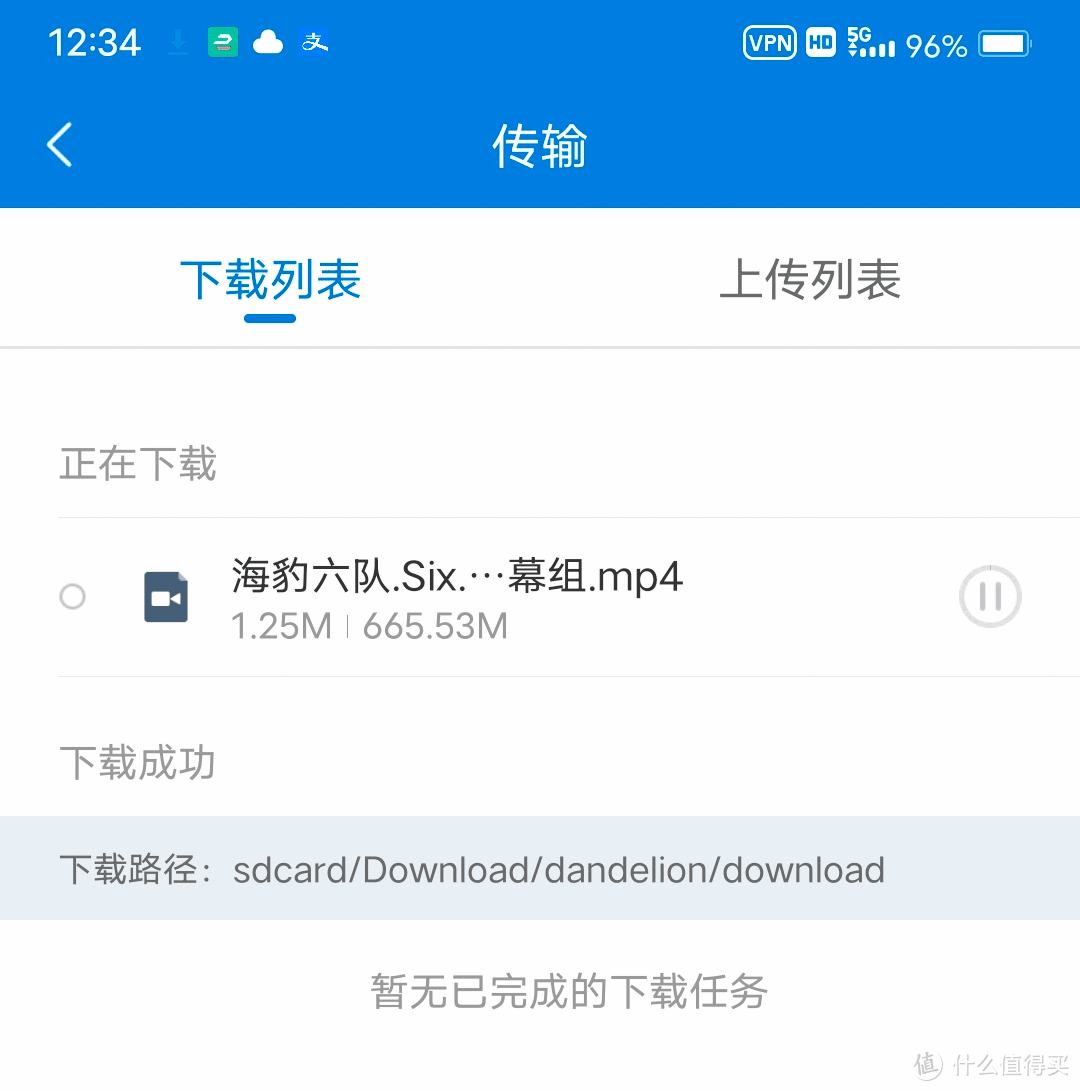Screen dimensions: 1080x1091
Task: Tap the battery icon showing 96%
Action: click(1005, 43)
